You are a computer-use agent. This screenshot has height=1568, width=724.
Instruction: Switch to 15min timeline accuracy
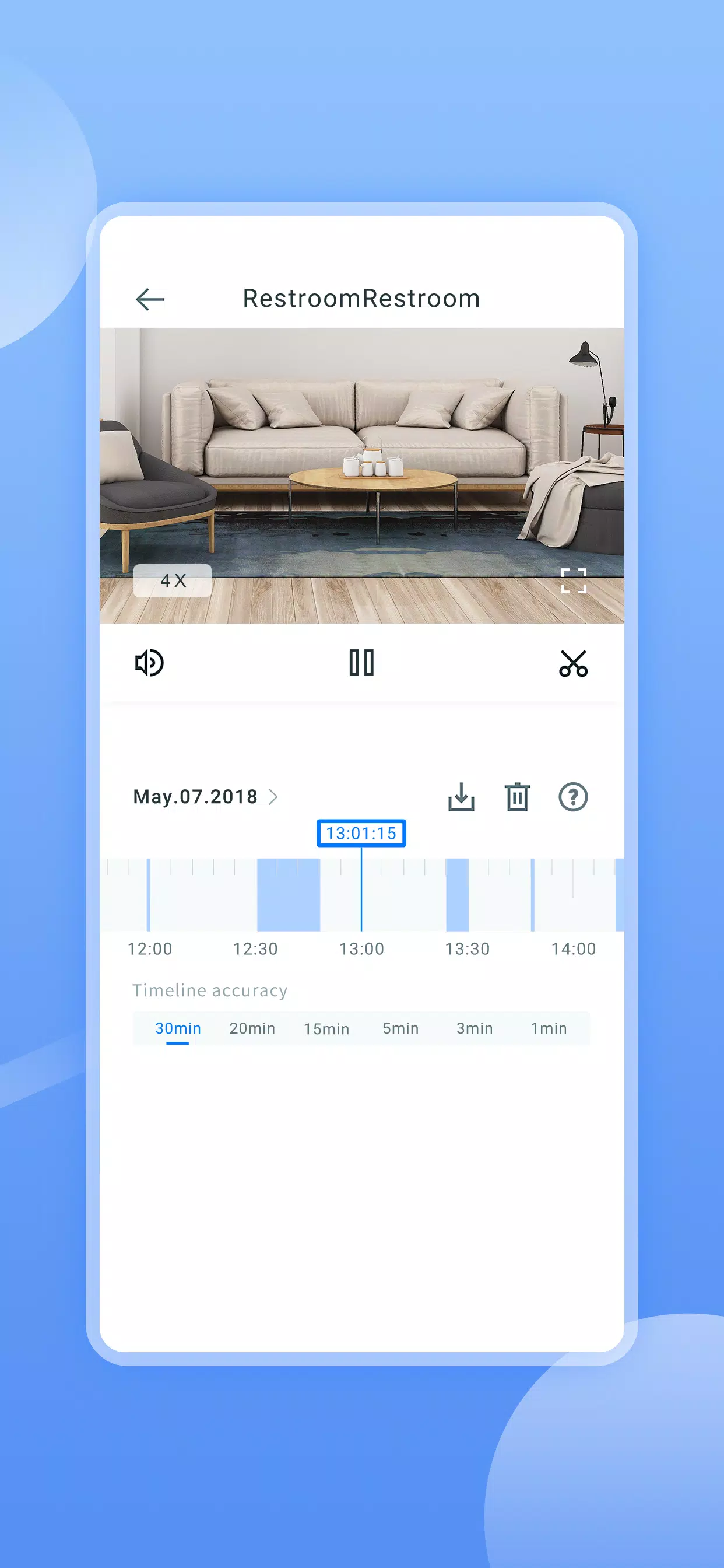326,1028
